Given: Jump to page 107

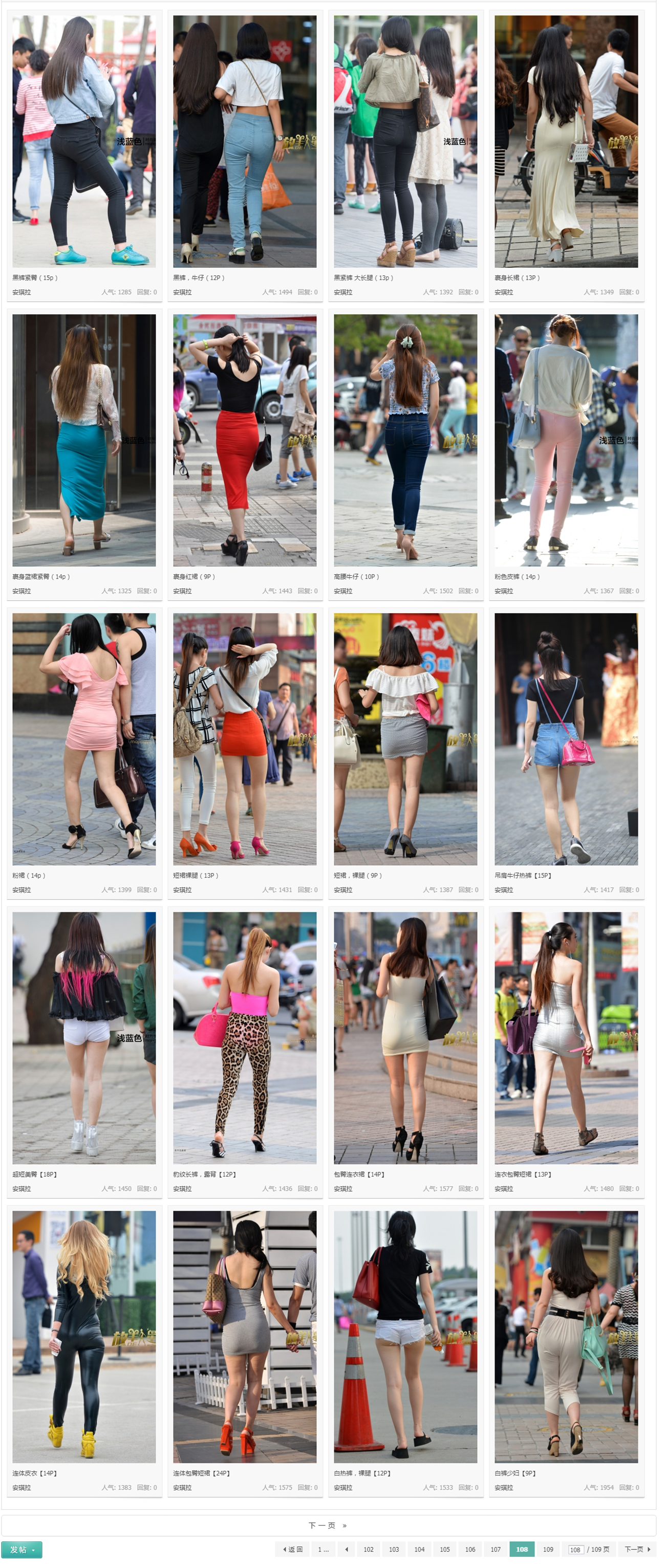Looking at the screenshot, I should pos(496,1549).
